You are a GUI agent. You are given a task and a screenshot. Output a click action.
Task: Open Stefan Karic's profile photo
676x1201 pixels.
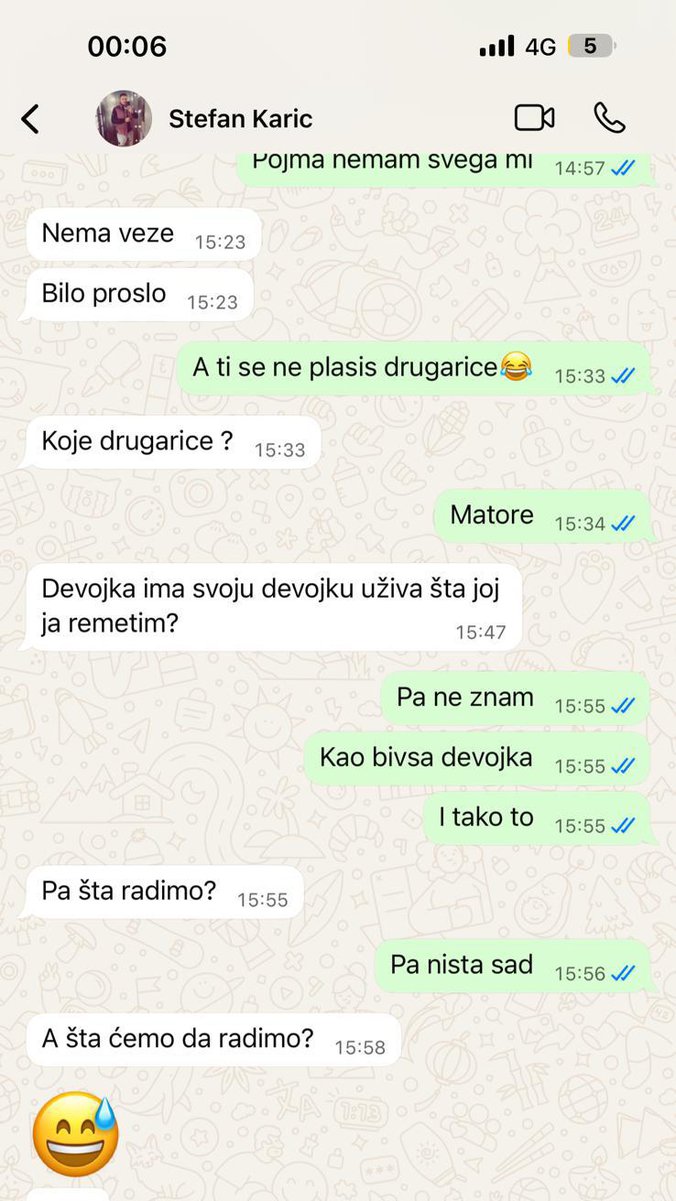point(124,119)
